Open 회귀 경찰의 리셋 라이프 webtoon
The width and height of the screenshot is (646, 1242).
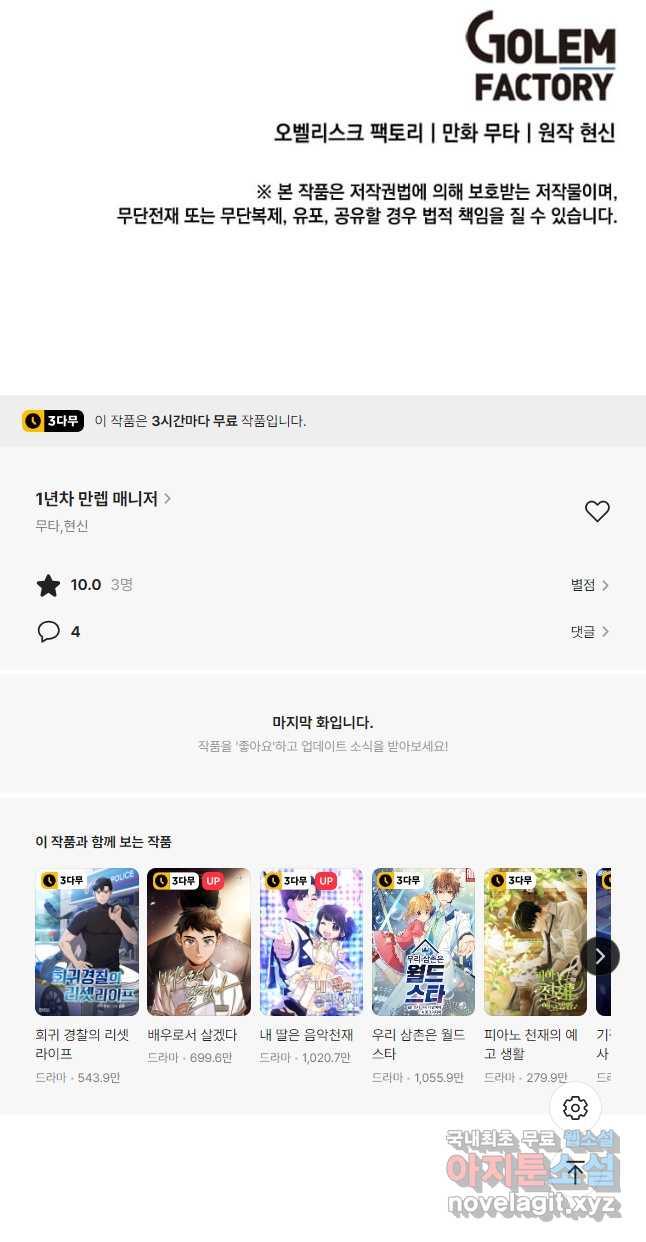click(x=87, y=942)
